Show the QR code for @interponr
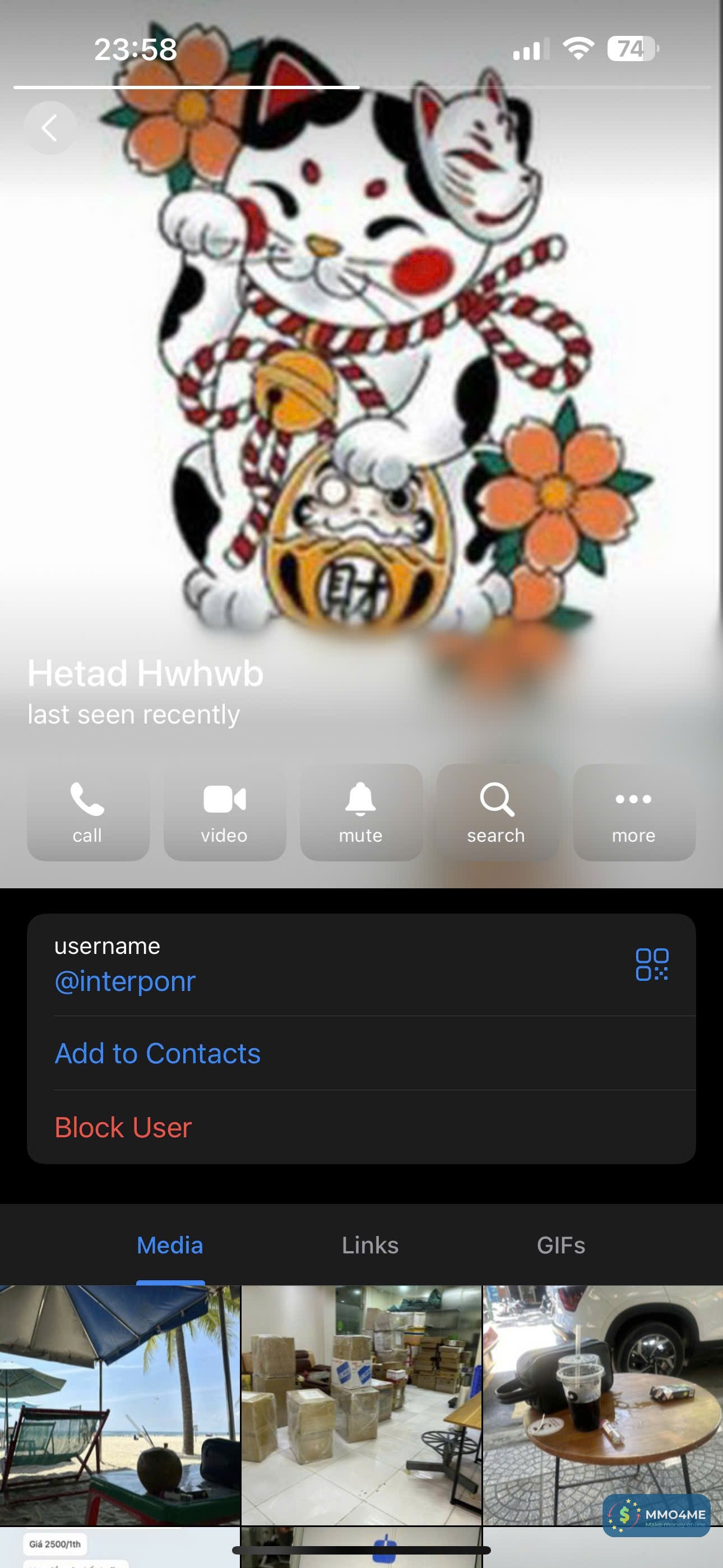The image size is (723, 1568). pos(652,964)
